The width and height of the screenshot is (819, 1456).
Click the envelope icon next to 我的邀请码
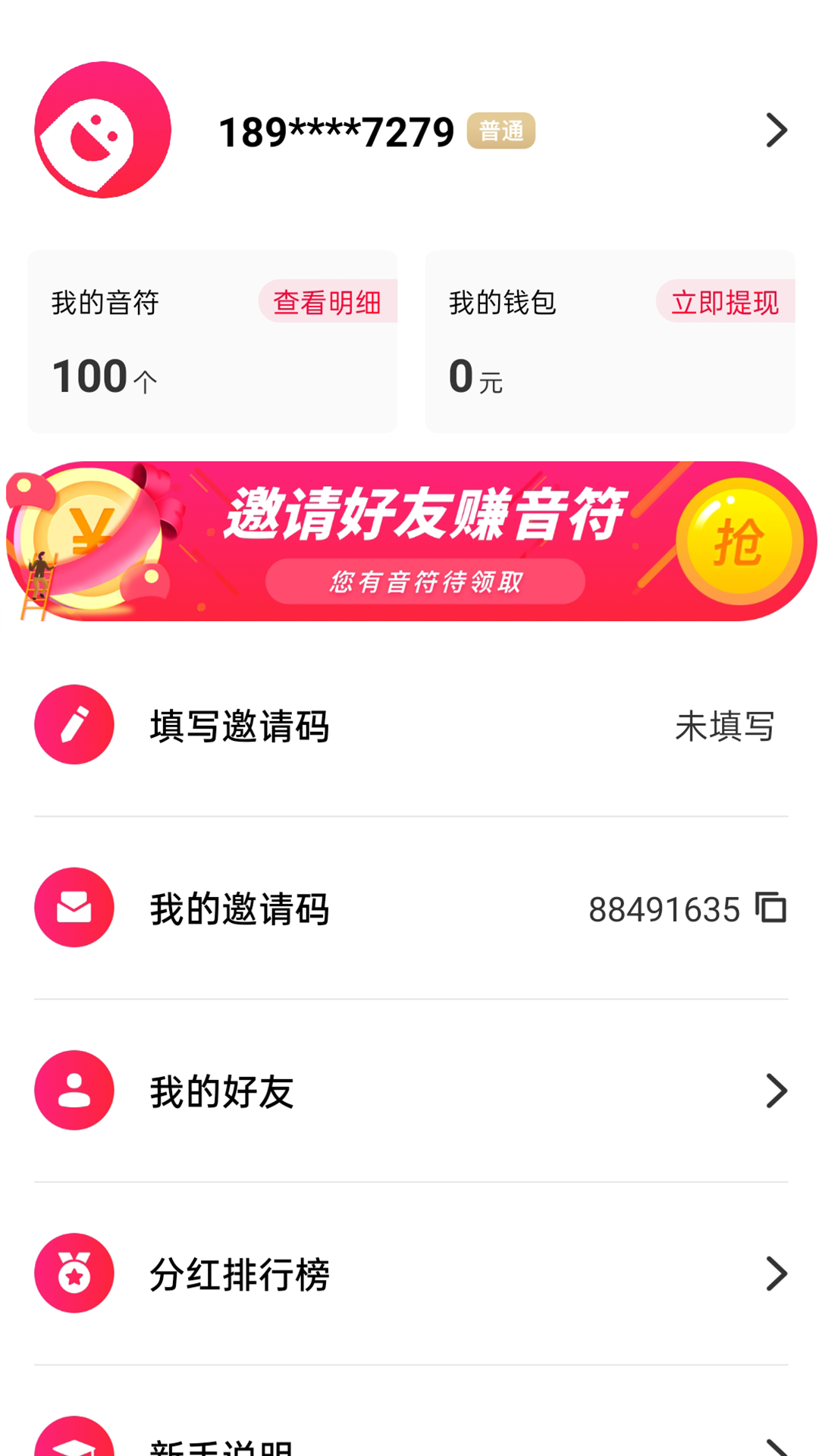coord(74,908)
